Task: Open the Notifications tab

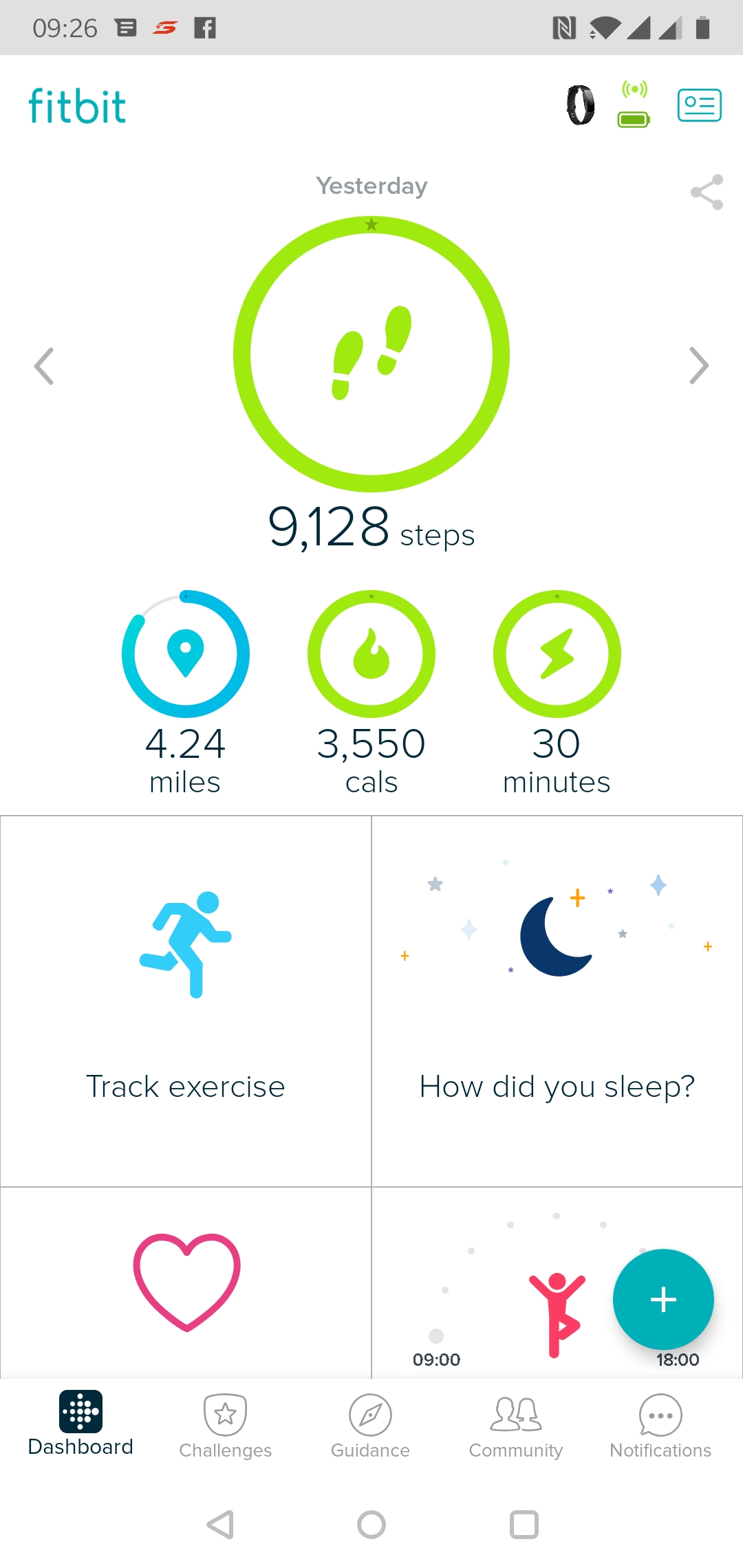Action: tap(660, 1426)
